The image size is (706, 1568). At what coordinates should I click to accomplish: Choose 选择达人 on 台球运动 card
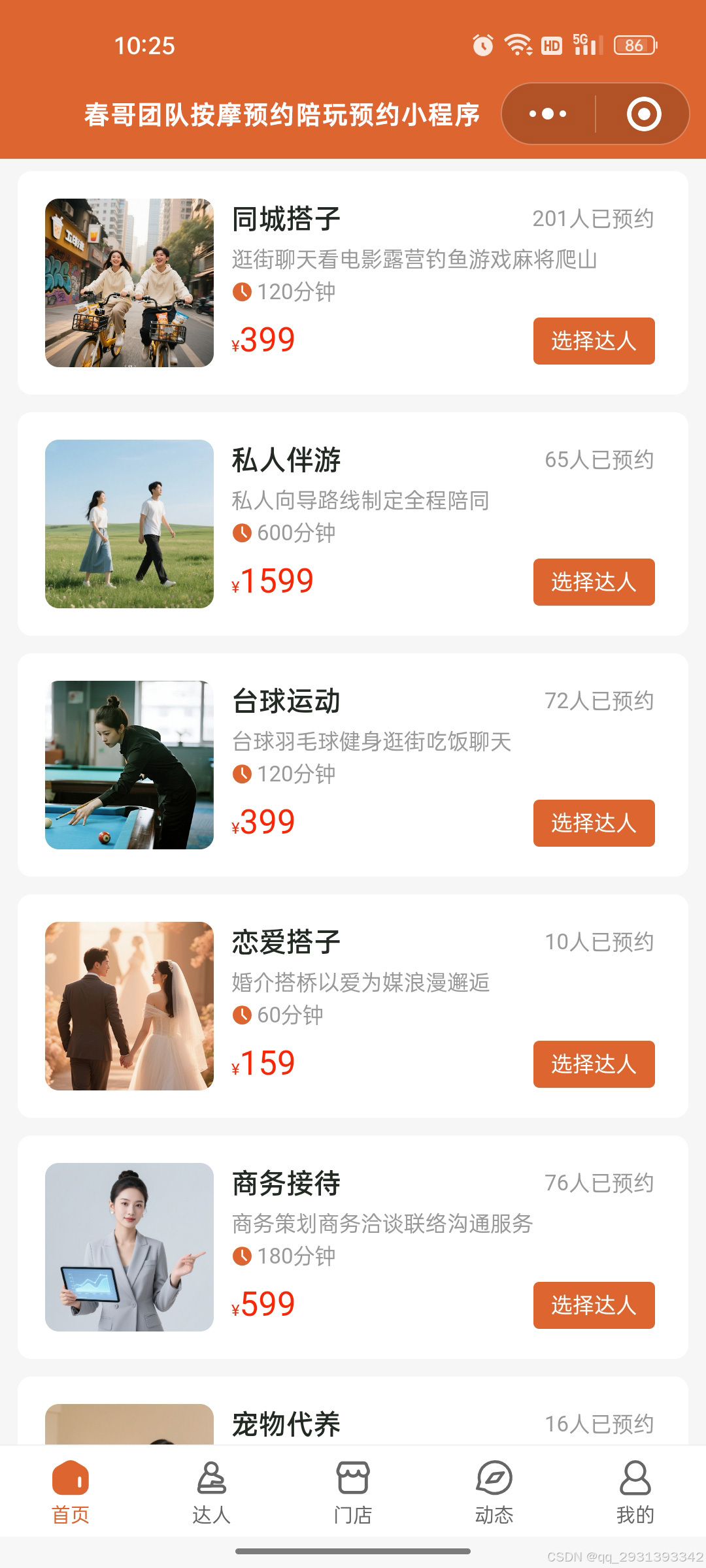click(x=594, y=823)
